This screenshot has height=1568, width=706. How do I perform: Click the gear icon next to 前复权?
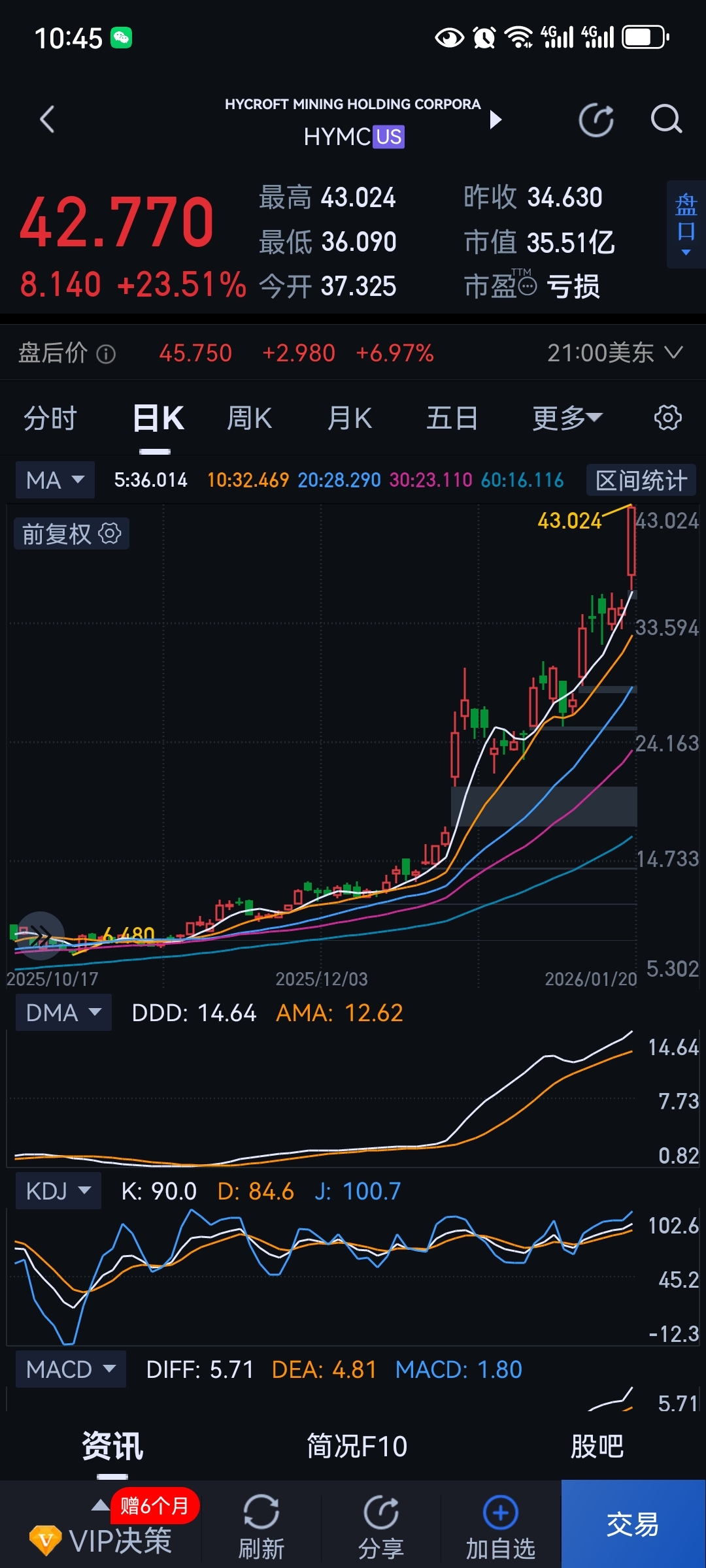tap(110, 534)
